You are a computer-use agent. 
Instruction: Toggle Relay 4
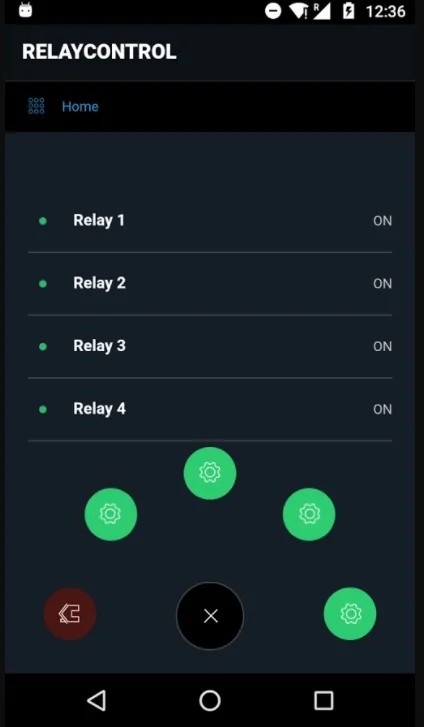tap(210, 409)
